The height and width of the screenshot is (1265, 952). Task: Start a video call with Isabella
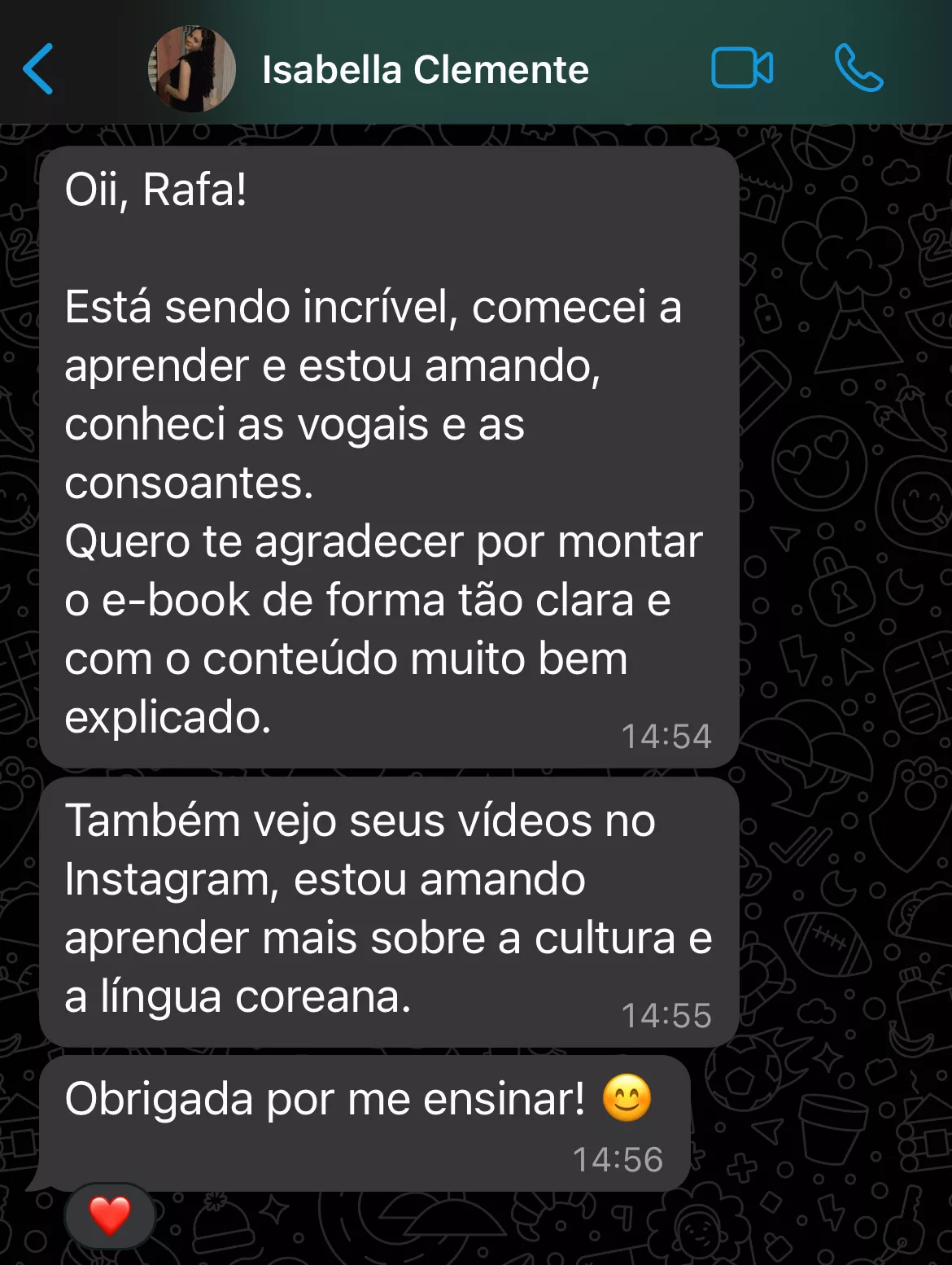pyautogui.click(x=741, y=68)
